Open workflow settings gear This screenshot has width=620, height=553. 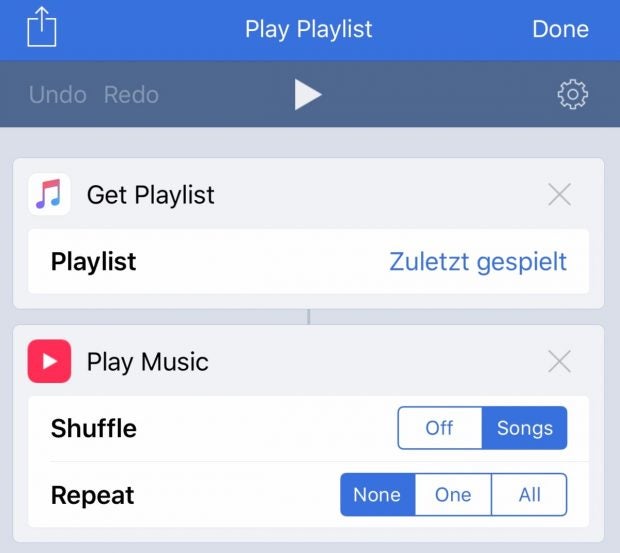click(x=572, y=95)
